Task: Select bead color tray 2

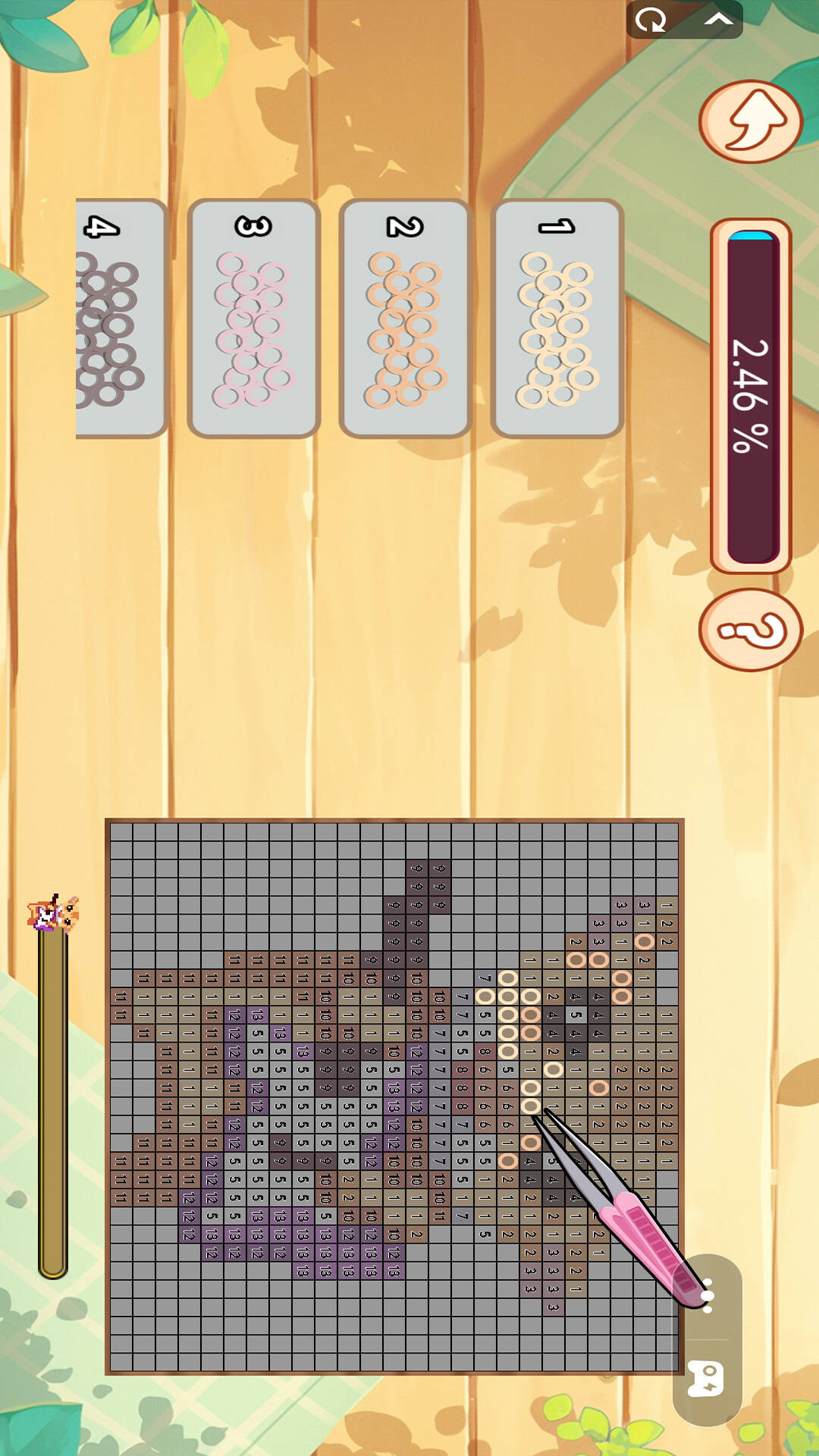Action: (406, 318)
